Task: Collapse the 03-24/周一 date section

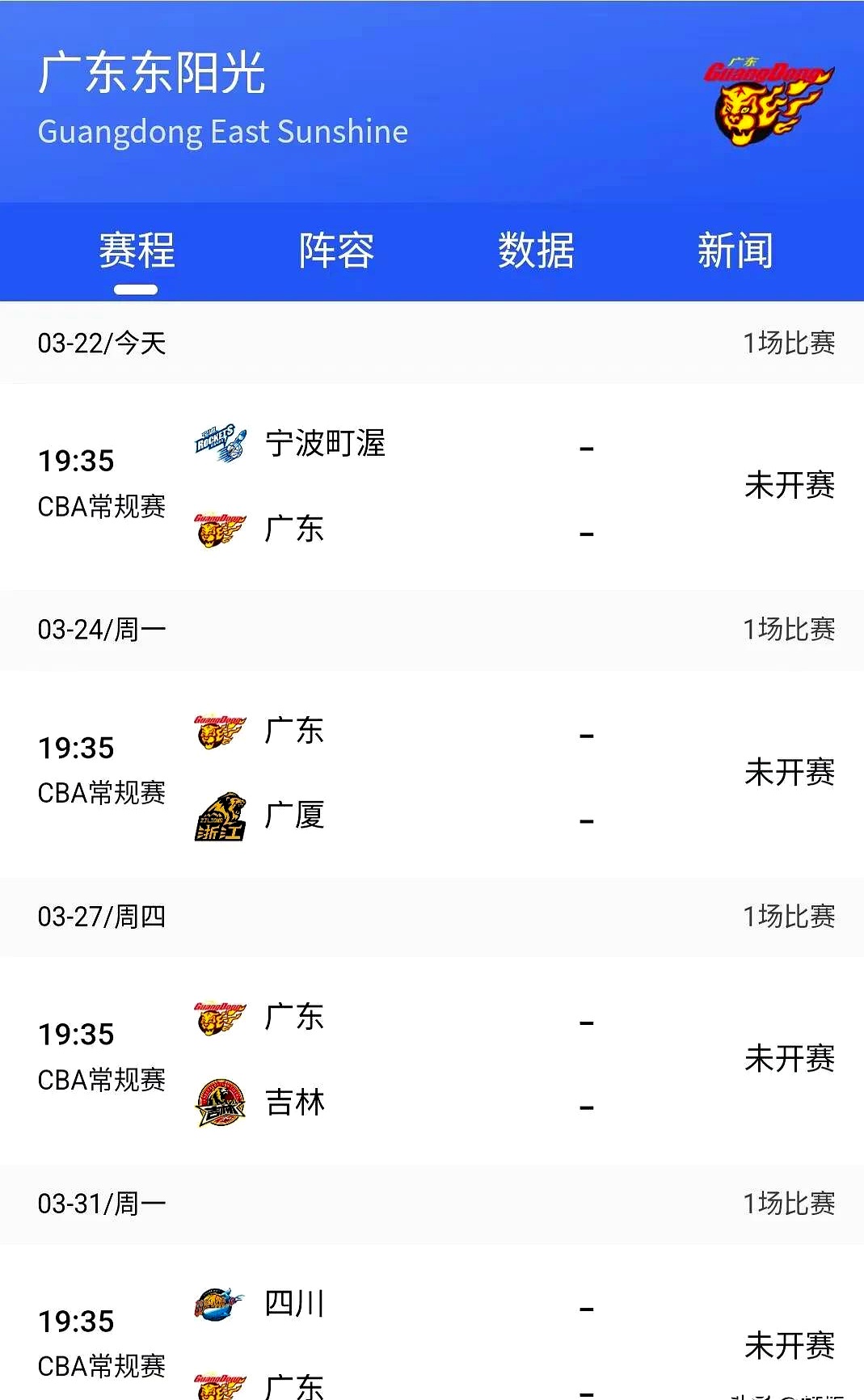Action: coord(101,630)
